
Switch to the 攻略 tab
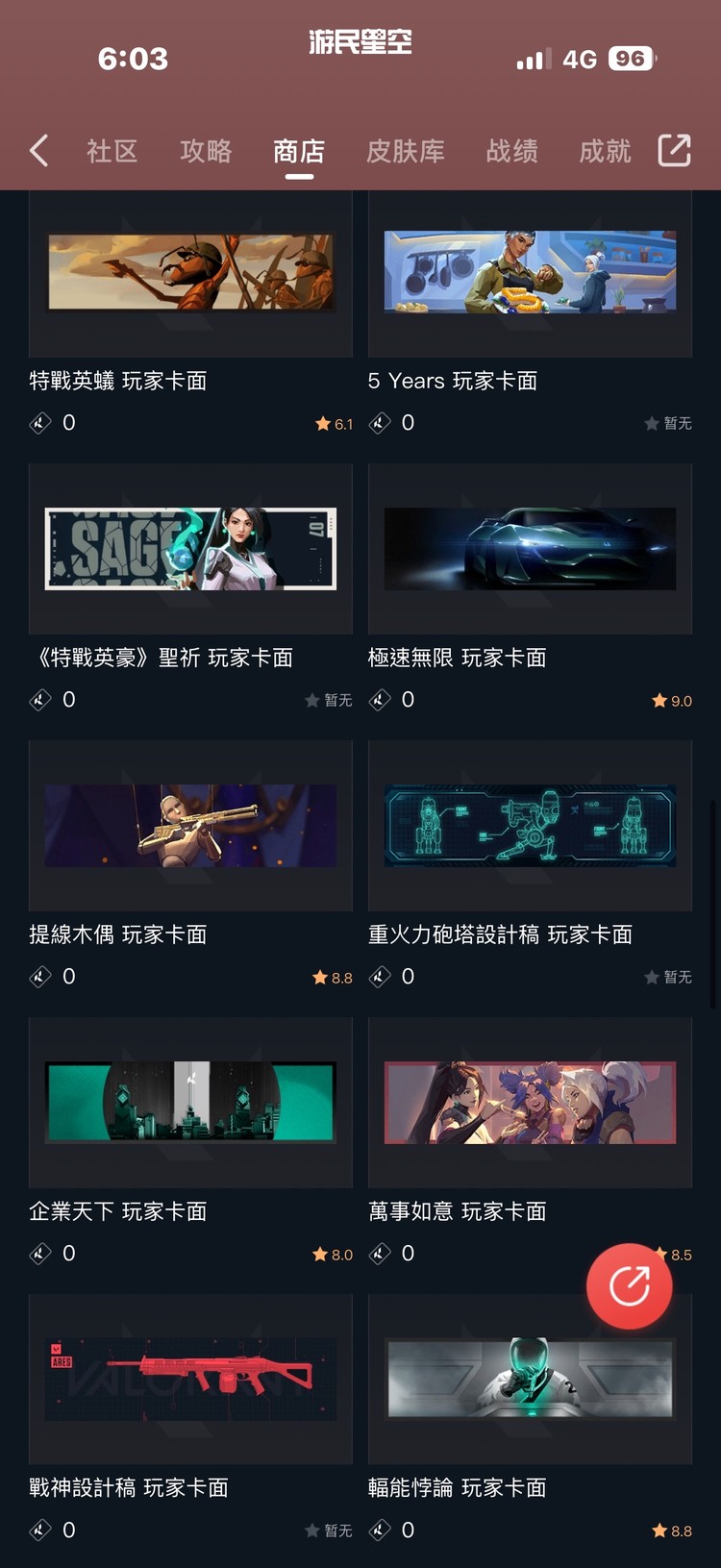pyautogui.click(x=205, y=151)
